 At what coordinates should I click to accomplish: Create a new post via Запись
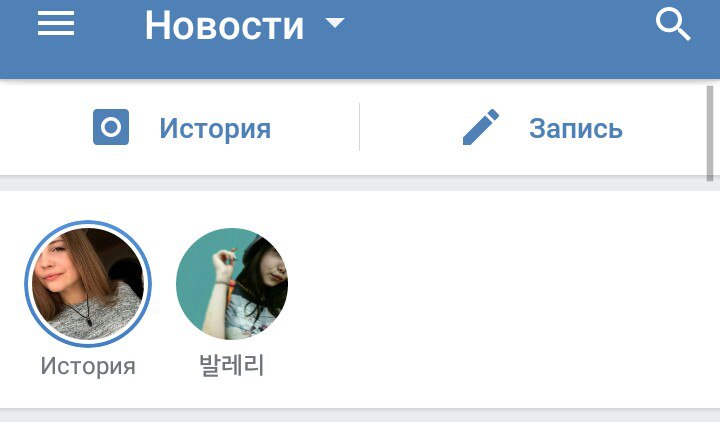tap(541, 128)
